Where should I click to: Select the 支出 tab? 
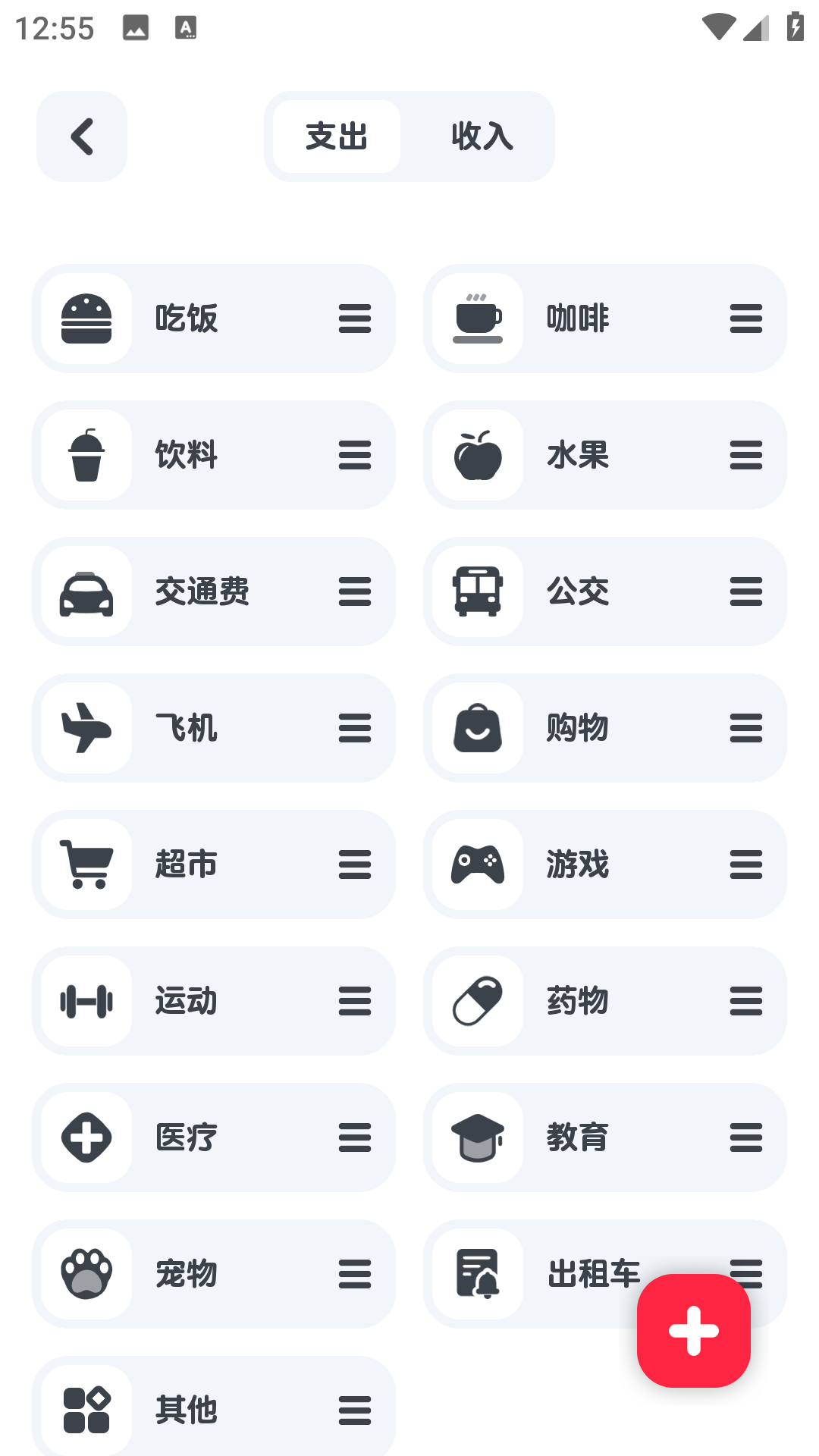337,136
